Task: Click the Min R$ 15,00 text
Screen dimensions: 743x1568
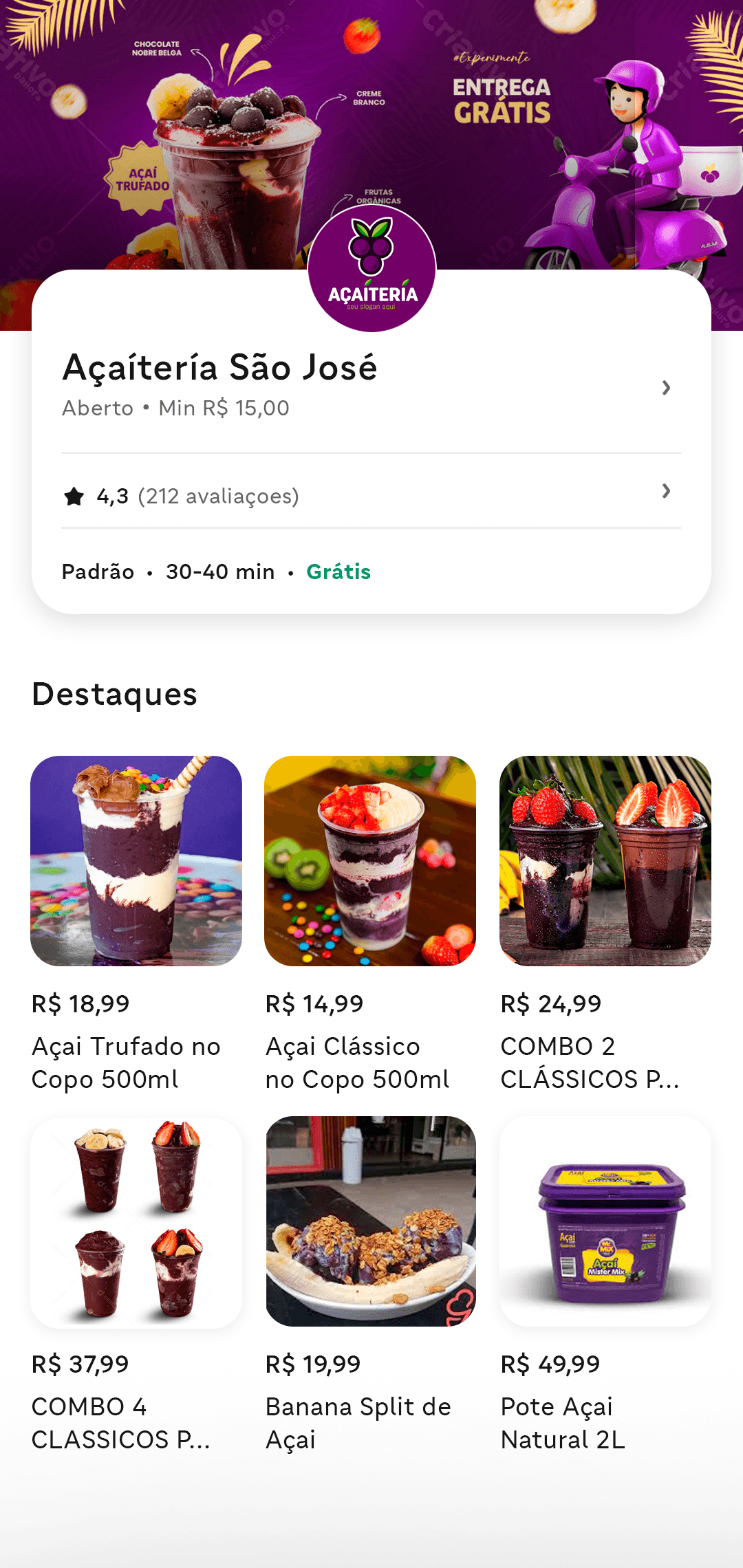Action: point(223,408)
